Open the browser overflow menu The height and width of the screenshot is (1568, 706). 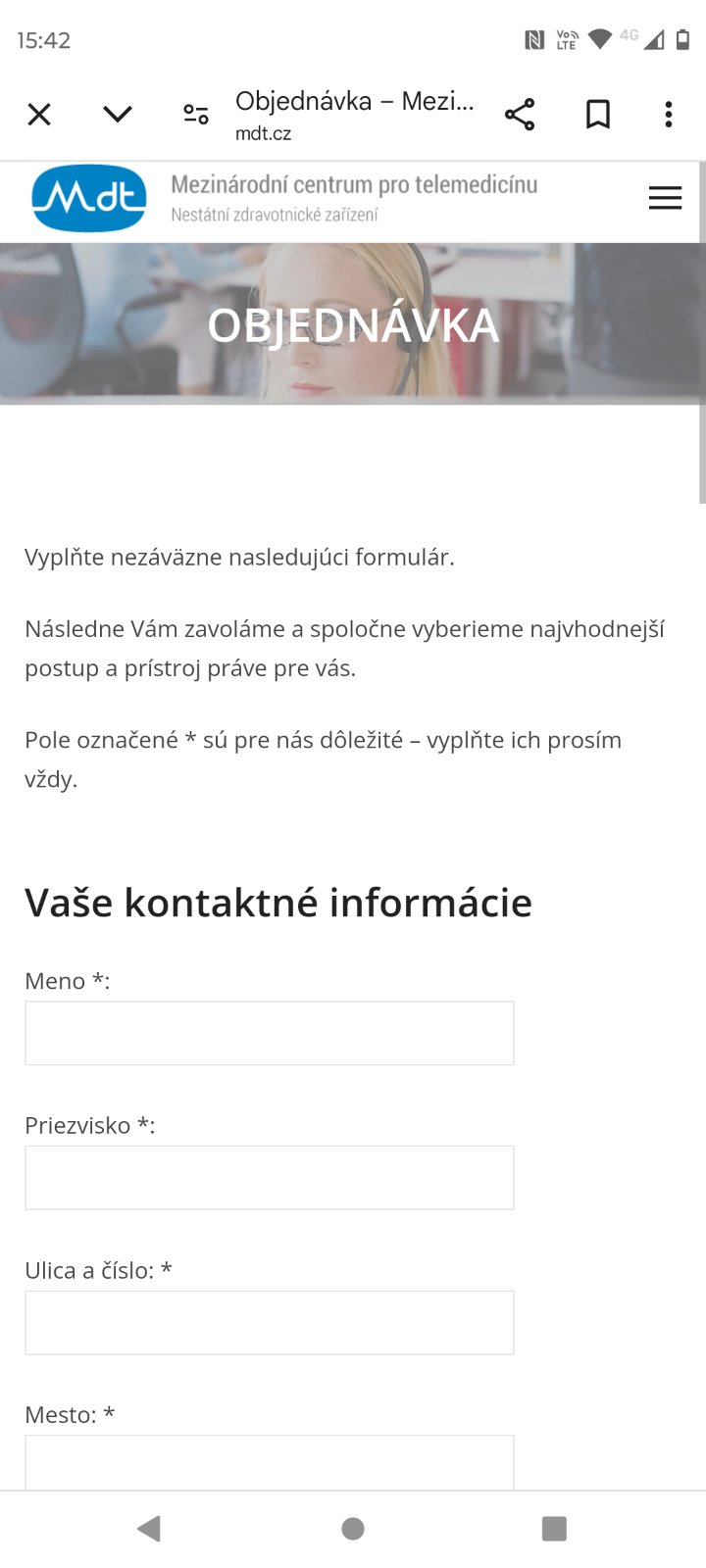tap(669, 115)
